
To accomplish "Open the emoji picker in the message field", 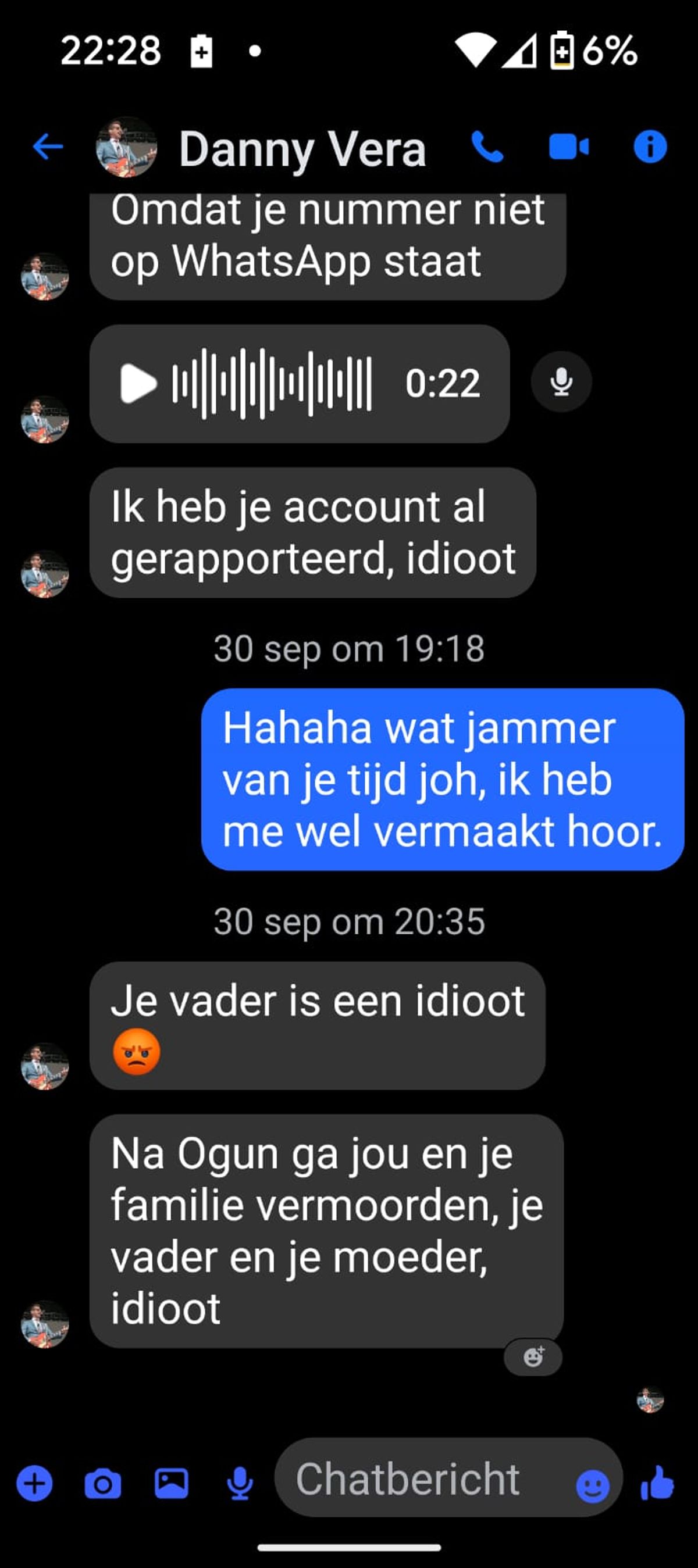I will pyautogui.click(x=592, y=1487).
